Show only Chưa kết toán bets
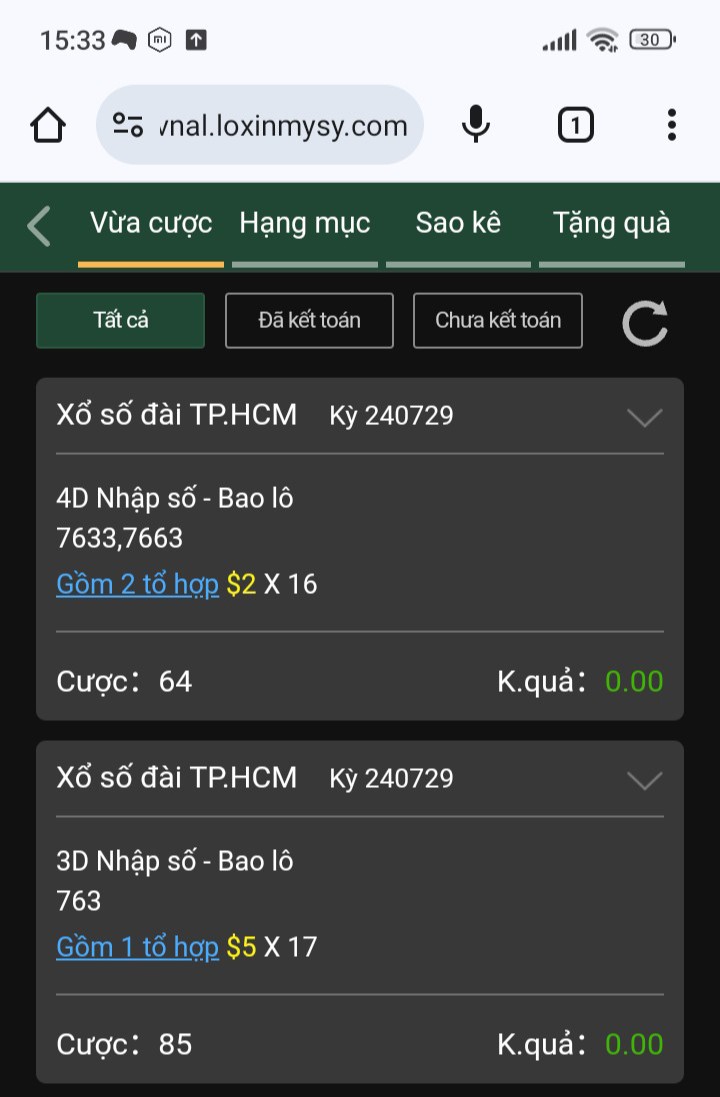The image size is (720, 1097). 498,320
